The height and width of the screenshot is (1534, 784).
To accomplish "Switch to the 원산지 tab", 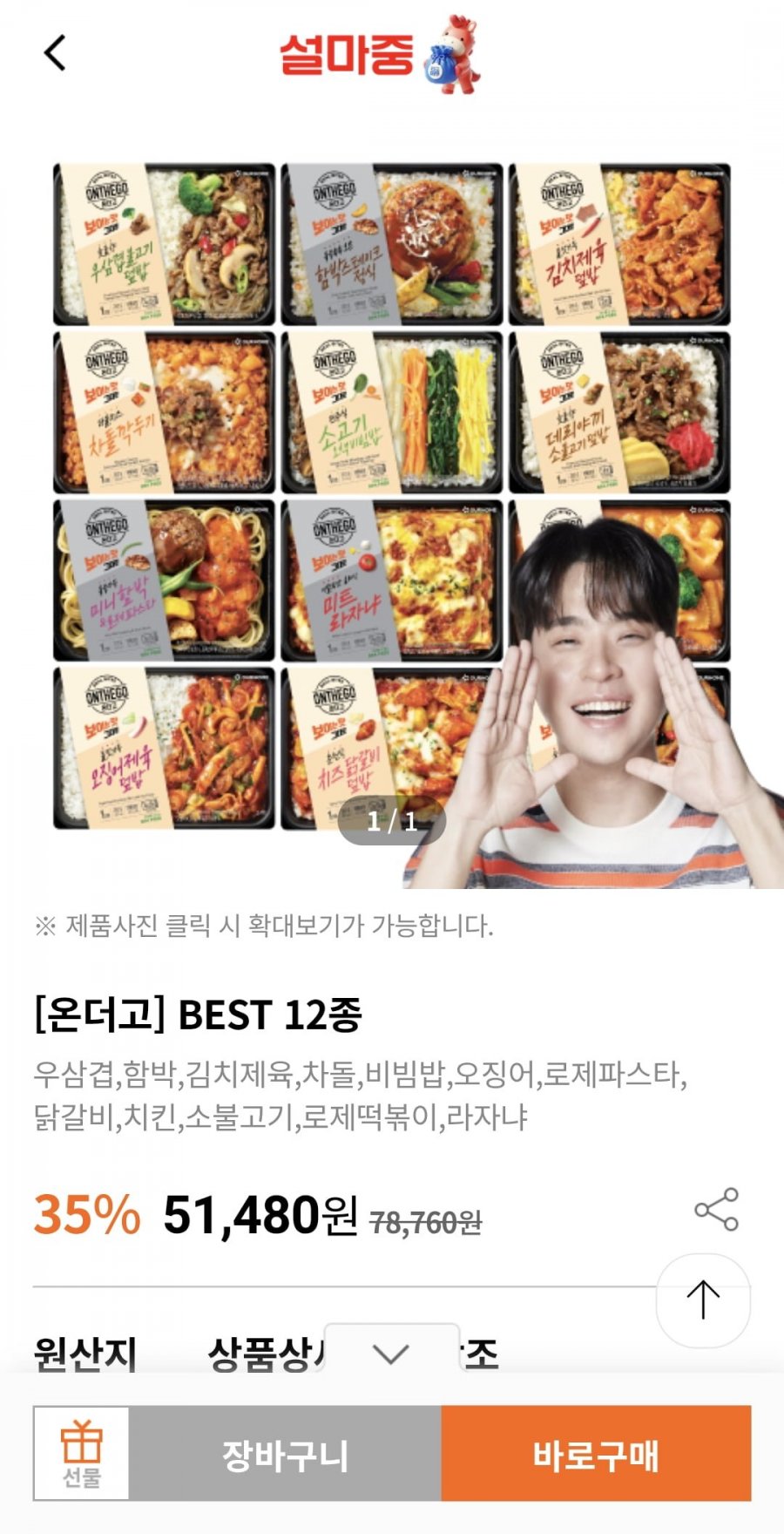I will (x=85, y=1354).
